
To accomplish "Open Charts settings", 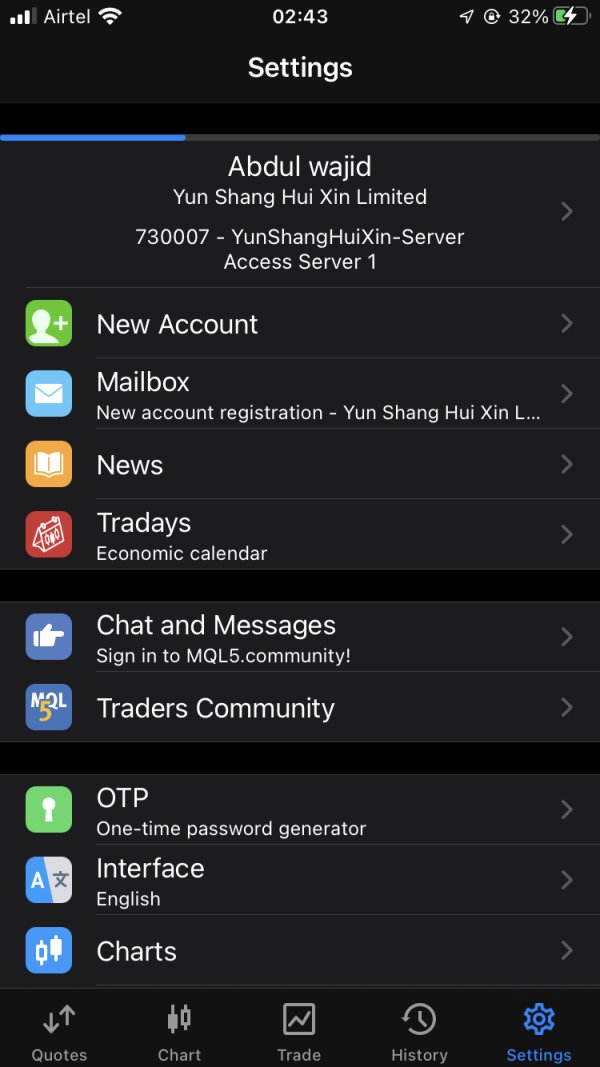I will pyautogui.click(x=300, y=951).
